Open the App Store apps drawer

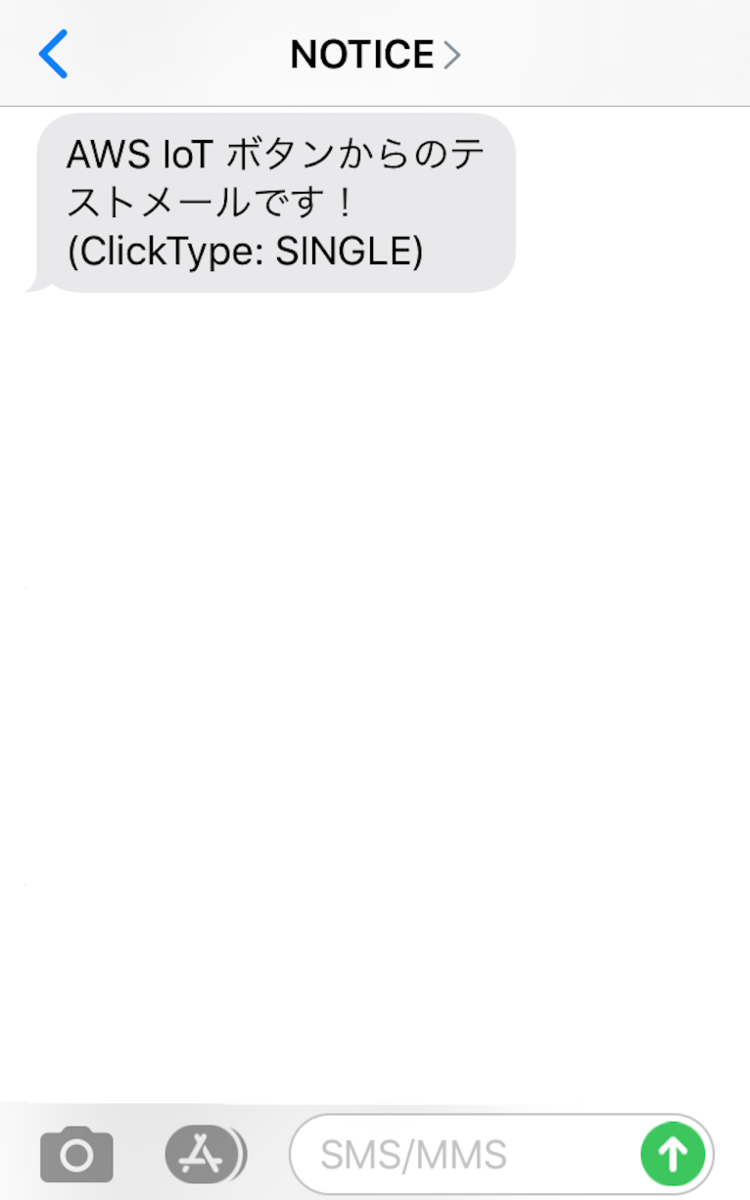click(203, 1155)
